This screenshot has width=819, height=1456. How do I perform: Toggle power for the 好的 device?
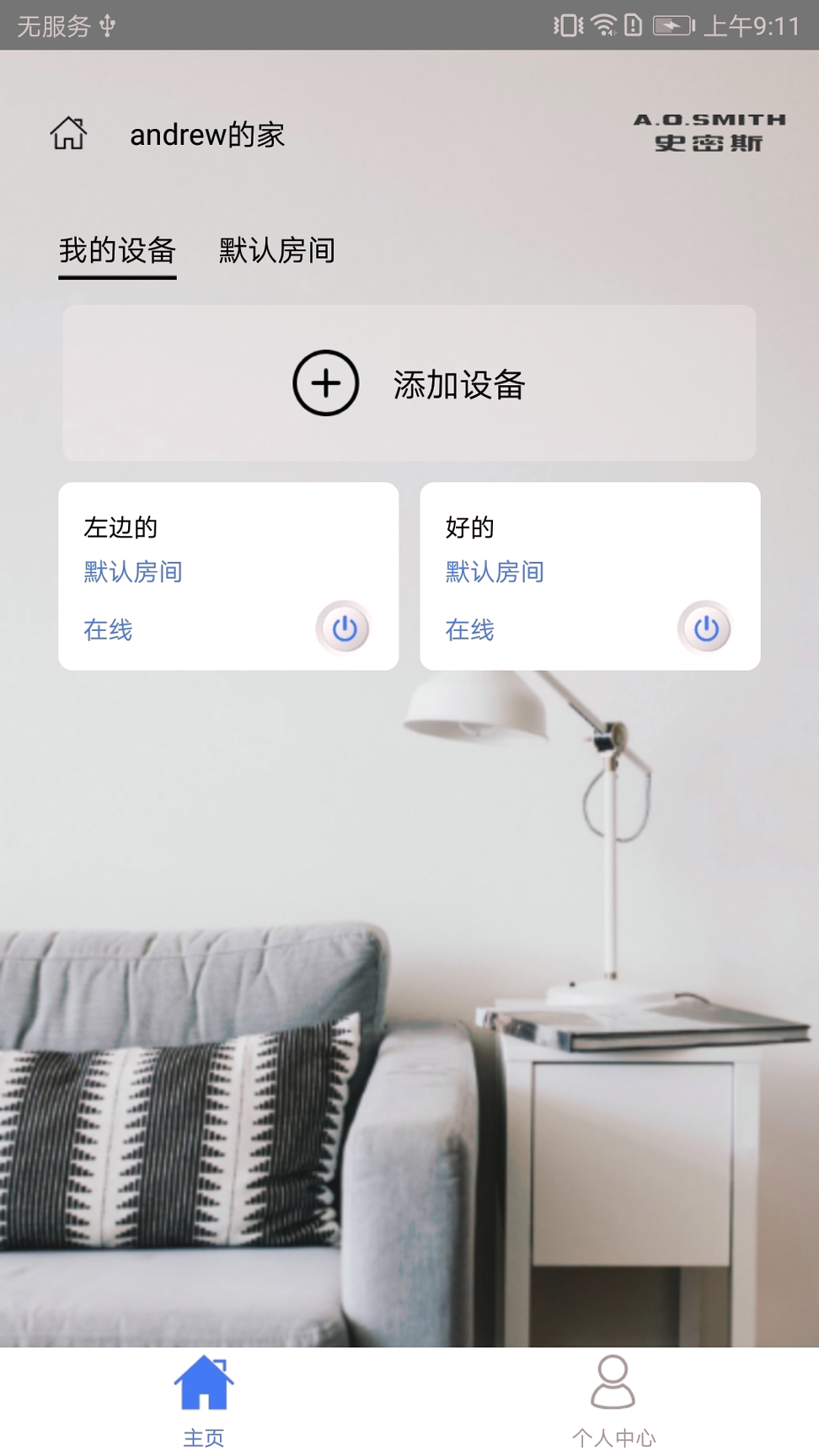(705, 629)
